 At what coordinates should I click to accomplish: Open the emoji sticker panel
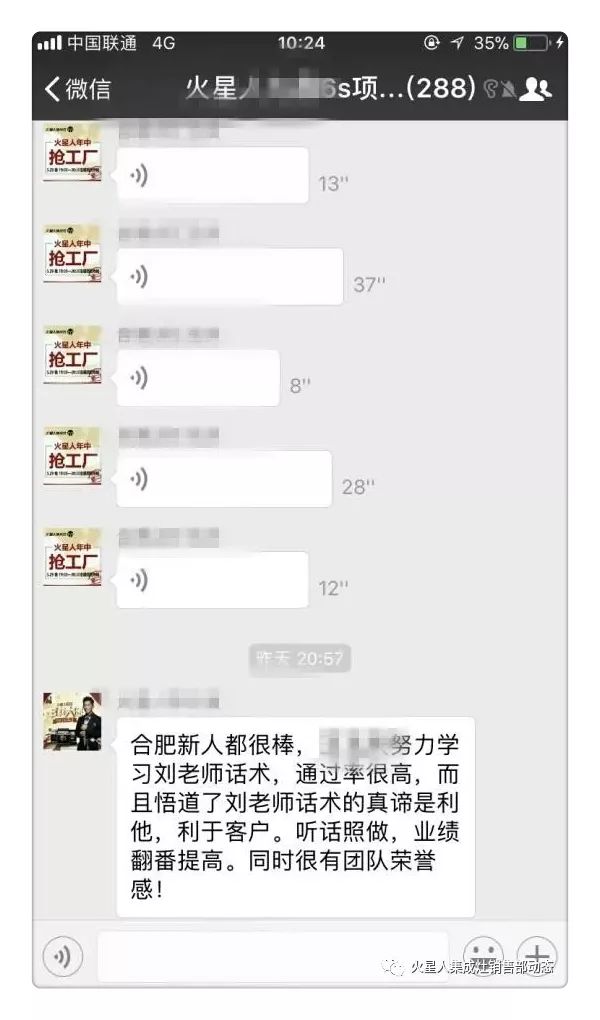click(483, 957)
